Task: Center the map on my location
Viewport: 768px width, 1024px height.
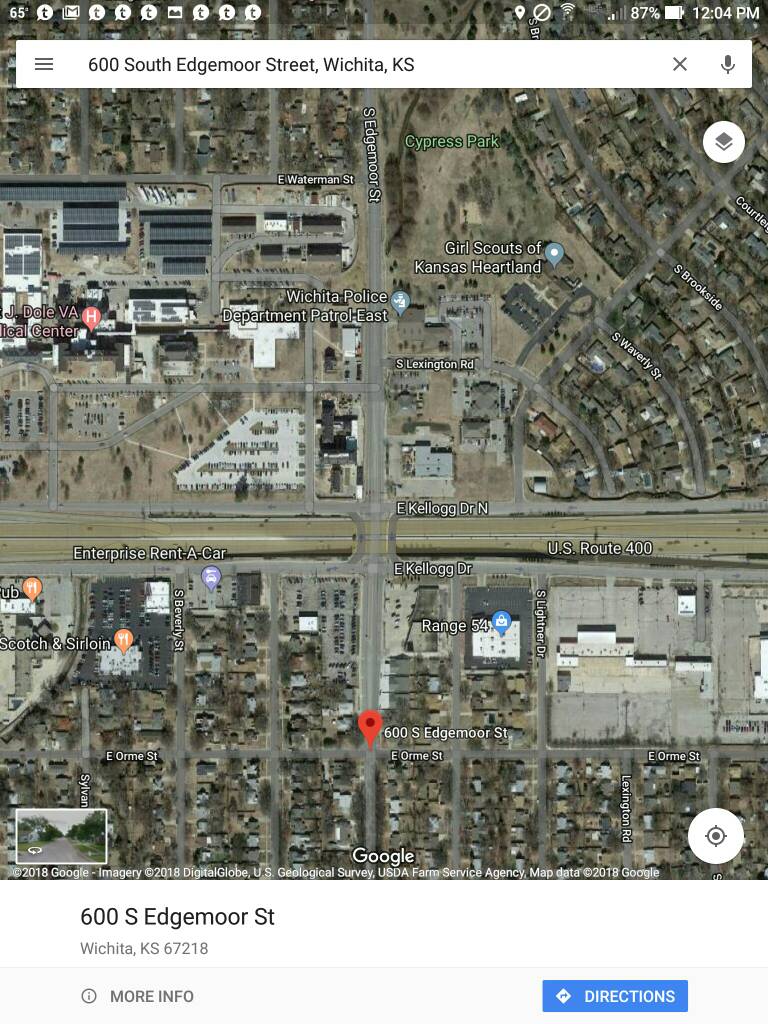Action: [x=716, y=836]
